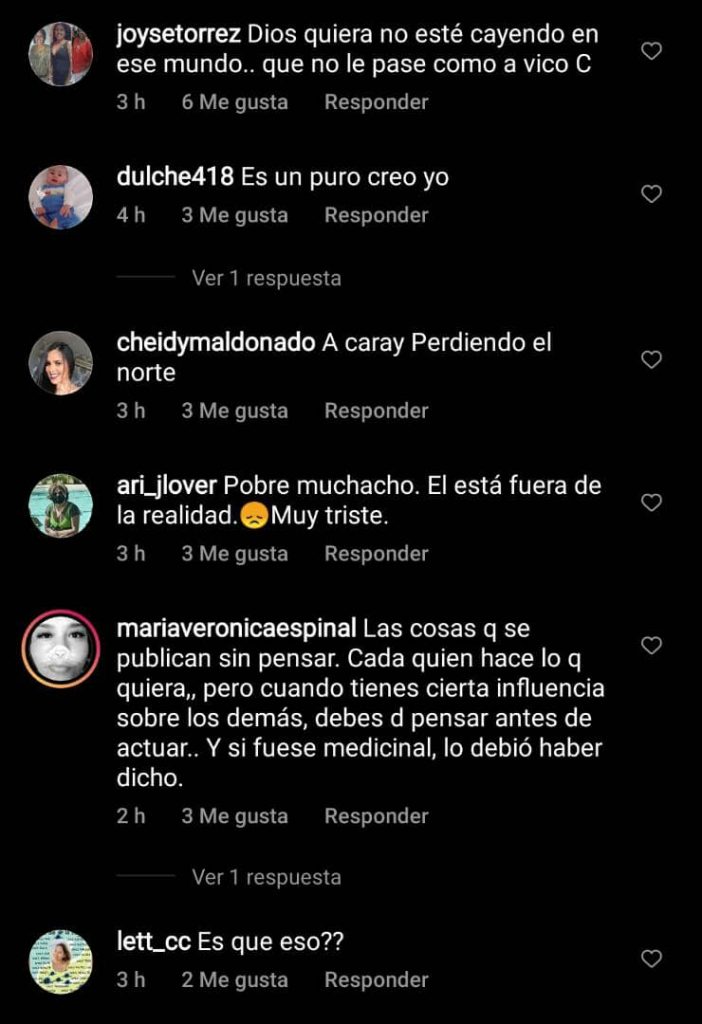Reply to lett_cc's comment
702x1024 pixels.
pos(376,980)
